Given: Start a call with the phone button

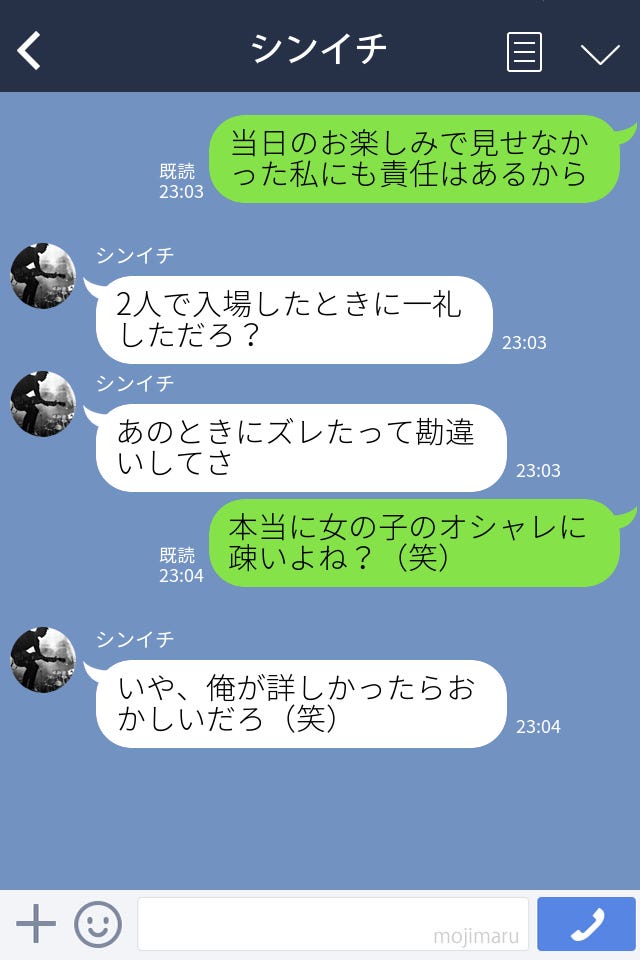Looking at the screenshot, I should pos(586,924).
